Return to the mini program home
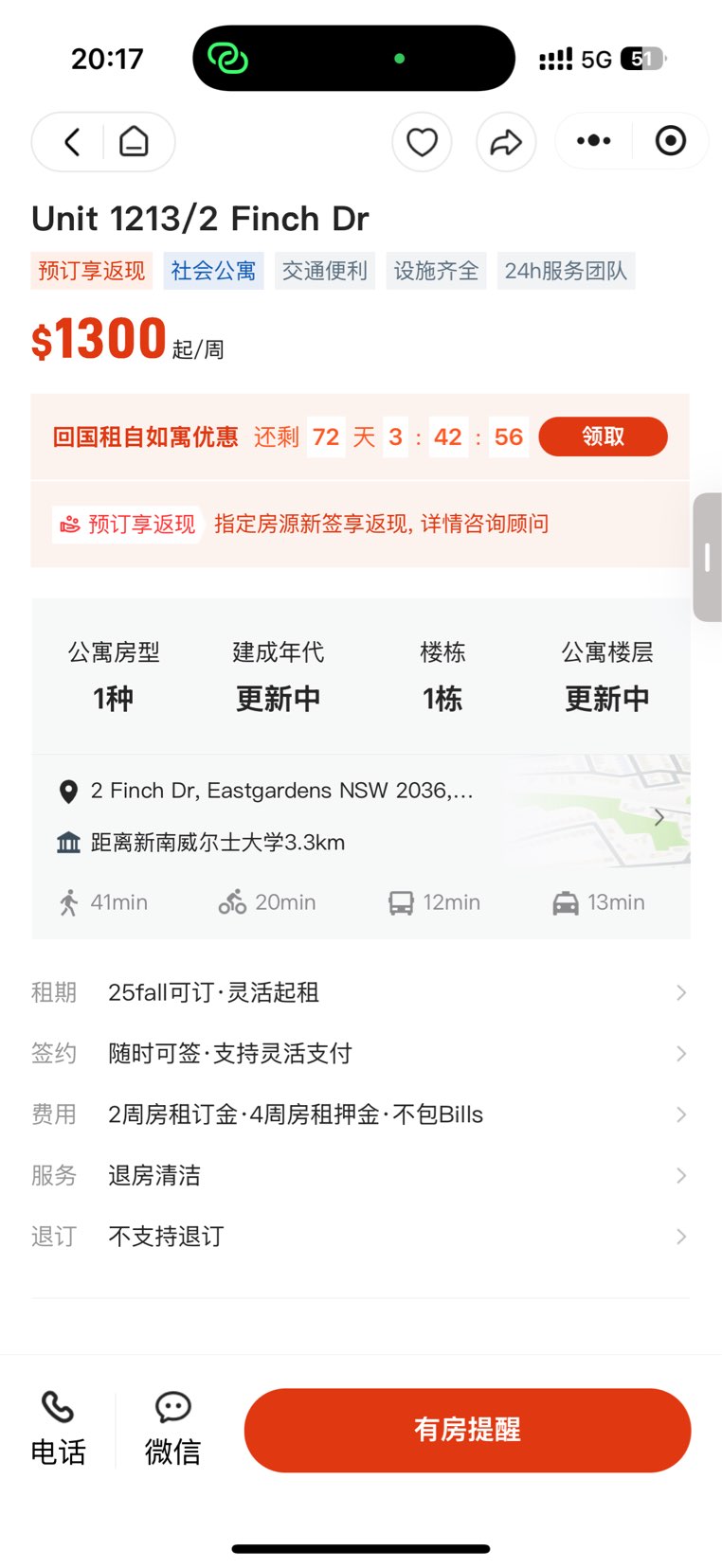722x1568 pixels. [134, 142]
